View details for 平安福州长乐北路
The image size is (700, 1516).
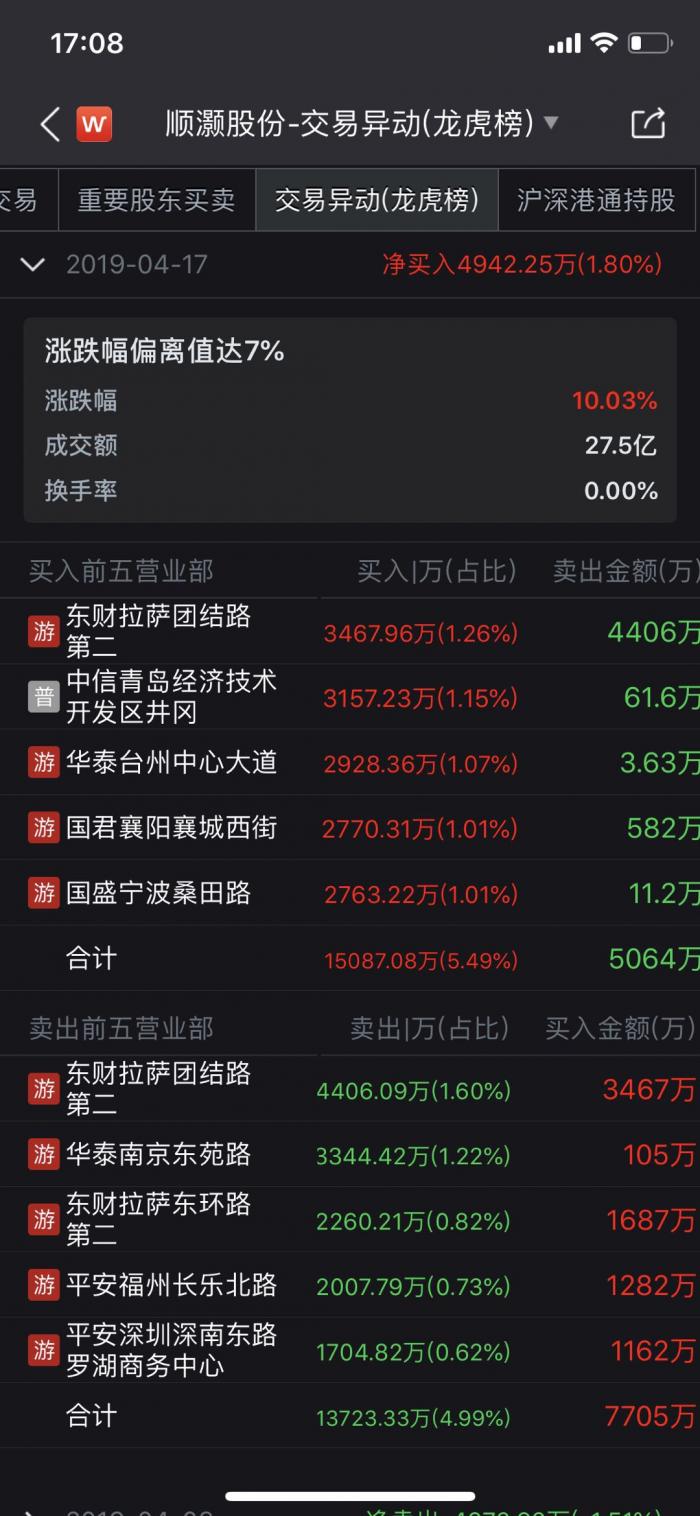pyautogui.click(x=171, y=1285)
